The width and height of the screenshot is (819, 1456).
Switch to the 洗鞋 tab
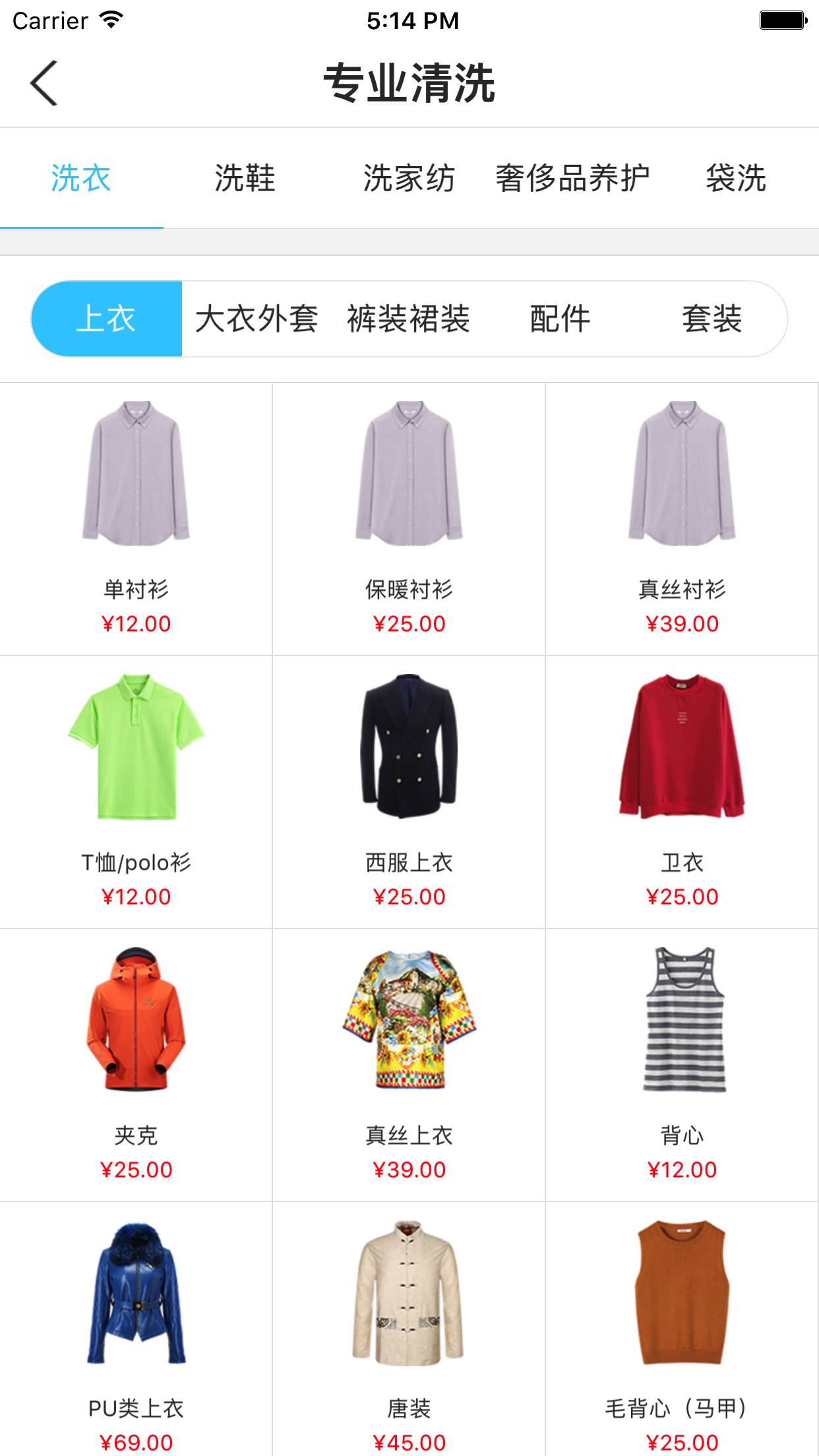[x=245, y=179]
